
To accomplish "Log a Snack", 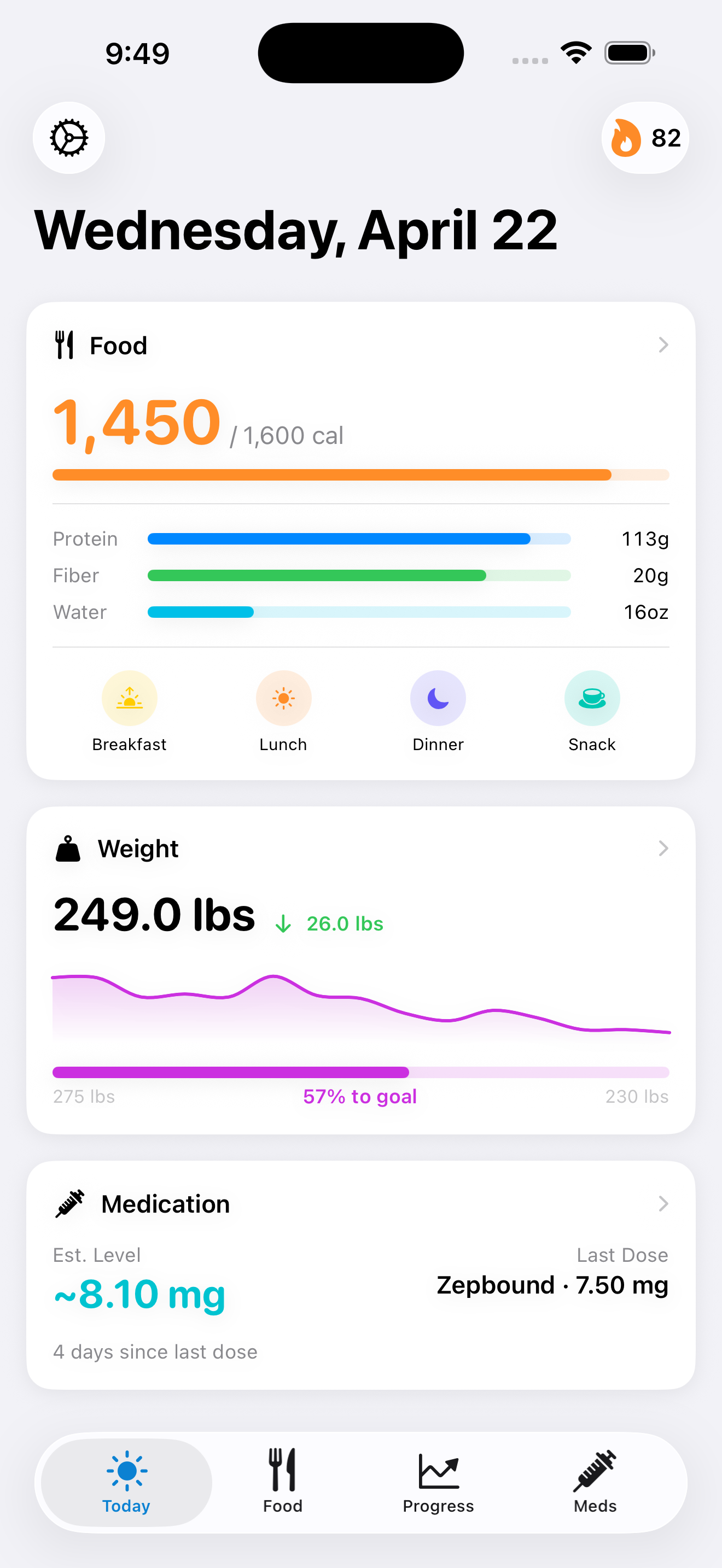I will [x=592, y=699].
